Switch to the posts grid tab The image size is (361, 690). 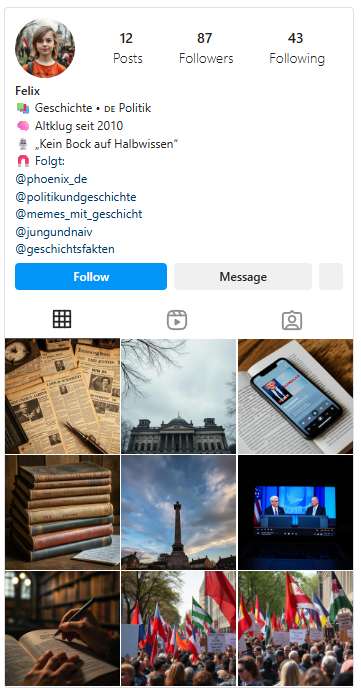(62, 319)
